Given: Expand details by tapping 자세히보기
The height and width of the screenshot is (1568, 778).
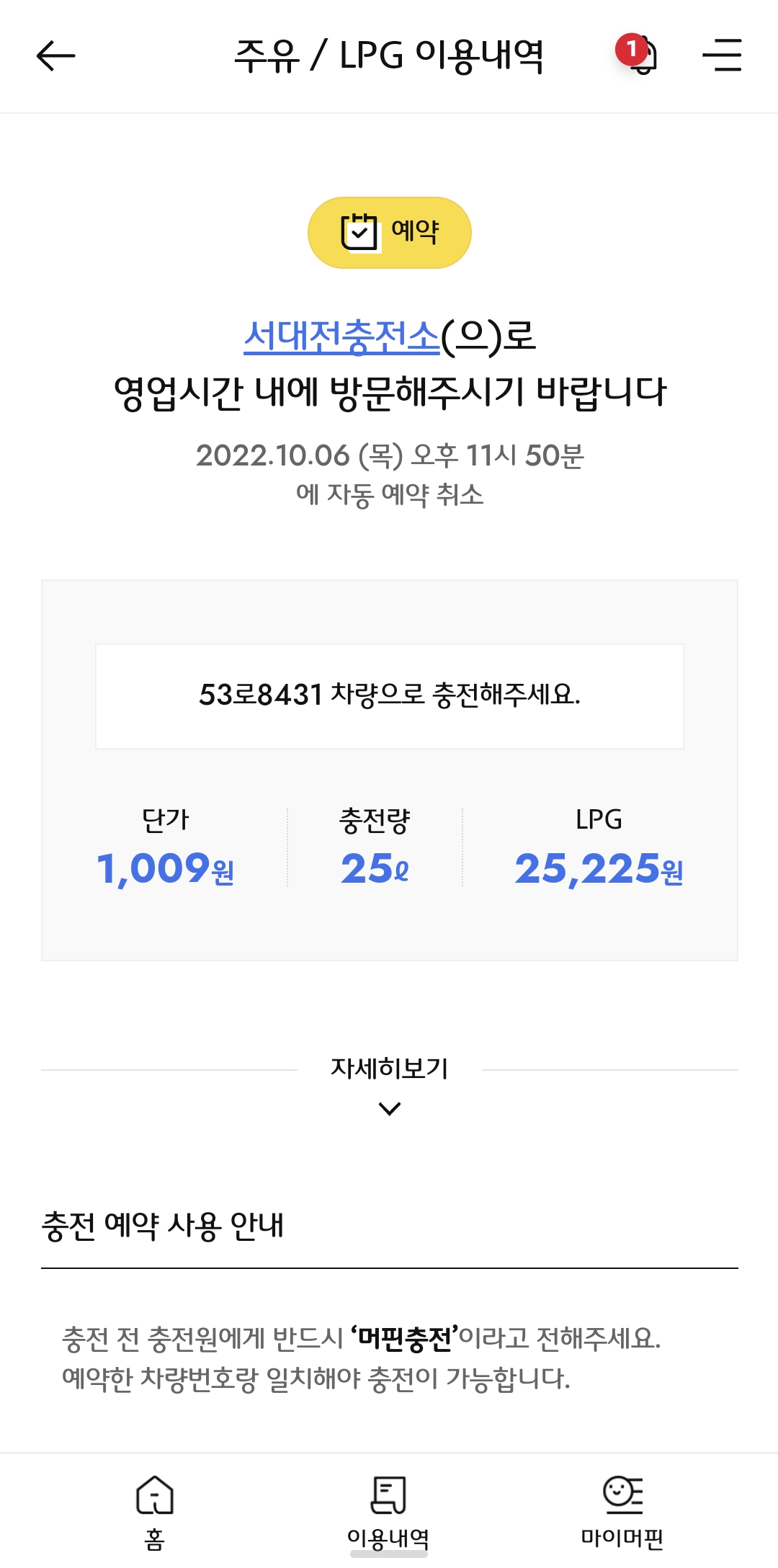Looking at the screenshot, I should click(389, 1069).
